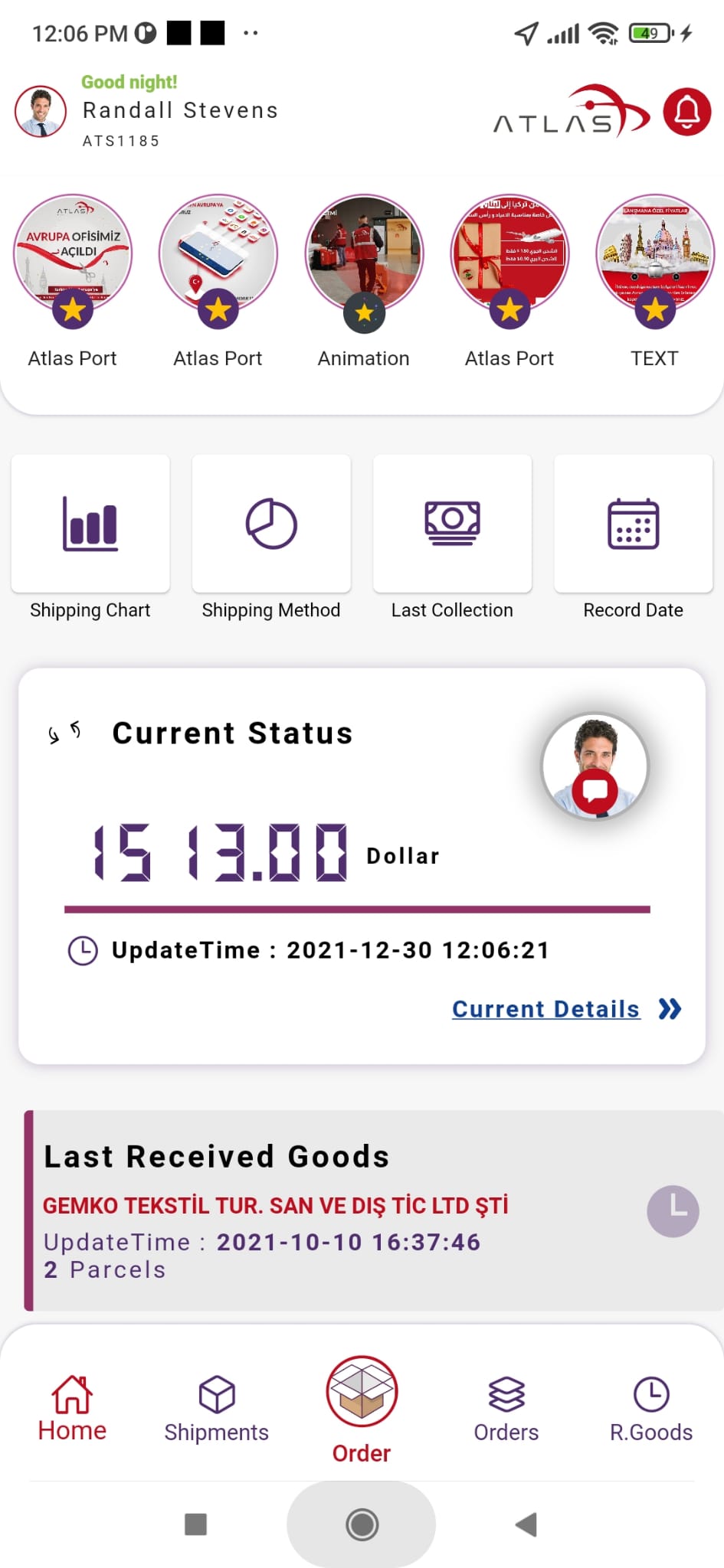Refresh the Current Status balance
Image resolution: width=724 pixels, height=1568 pixels.
pos(64,733)
